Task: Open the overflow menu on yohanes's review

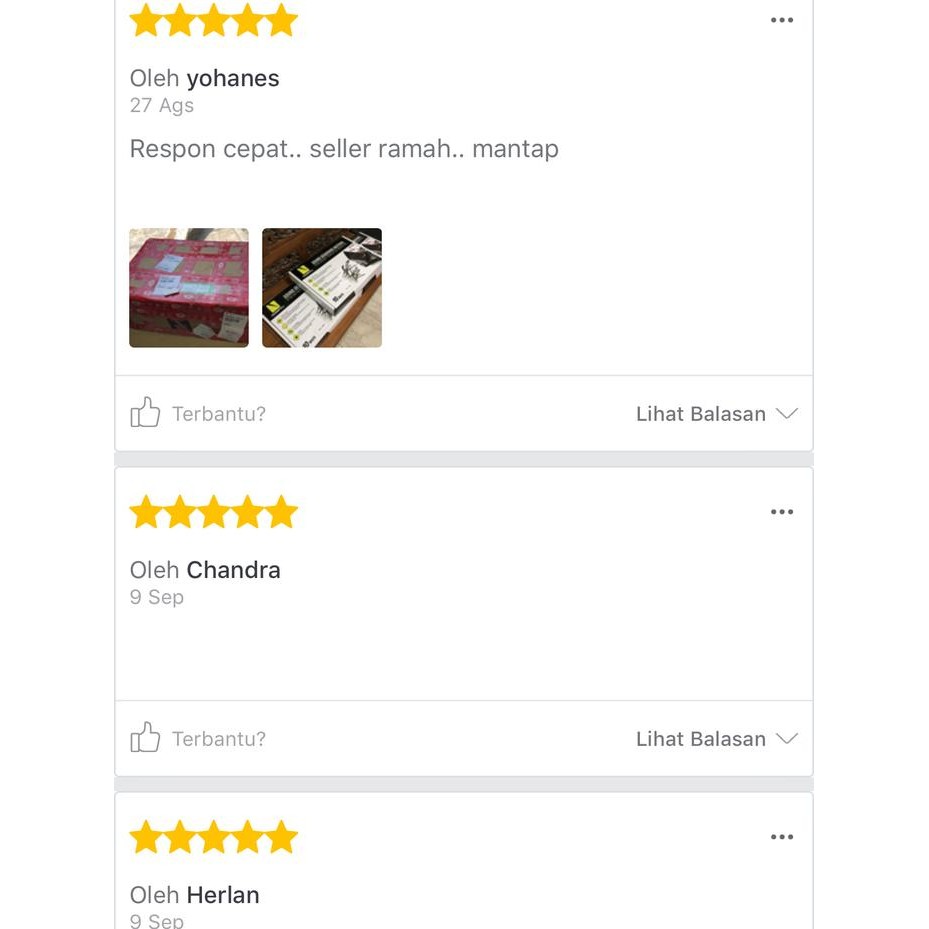Action: coord(781,20)
